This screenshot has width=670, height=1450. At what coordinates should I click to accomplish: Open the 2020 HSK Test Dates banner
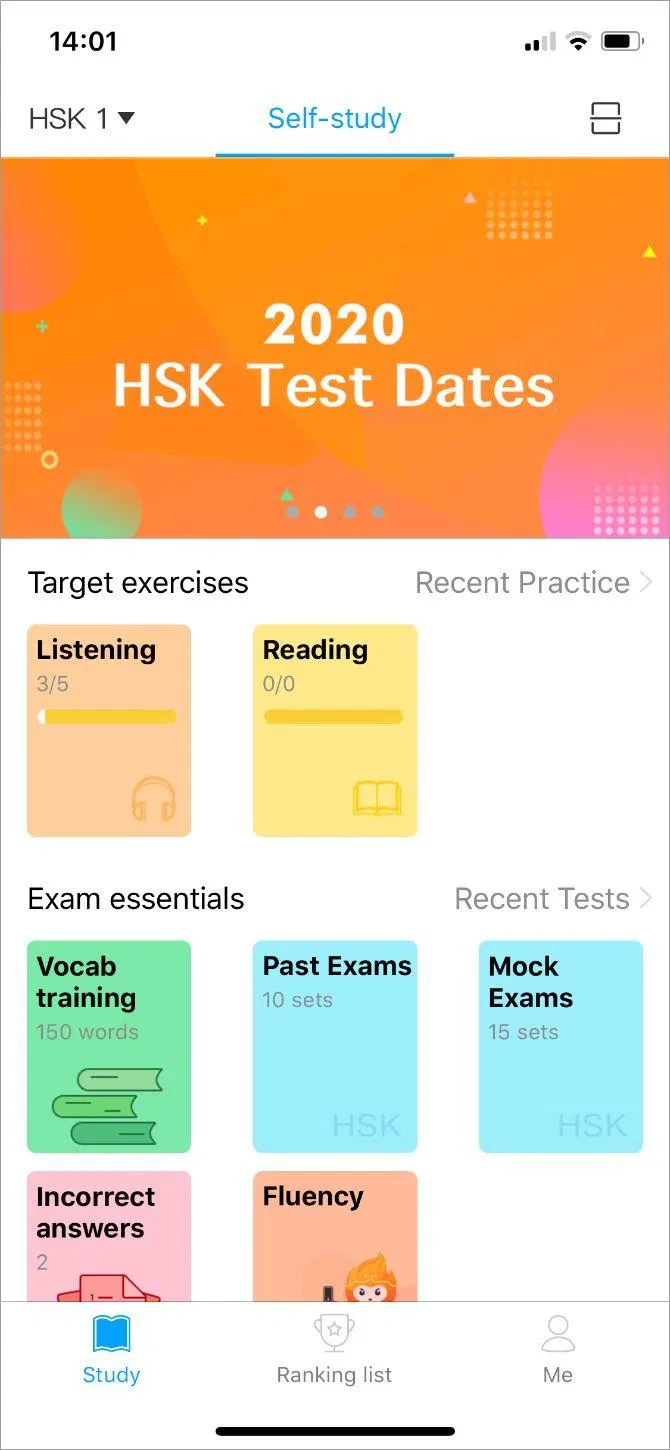pyautogui.click(x=334, y=348)
